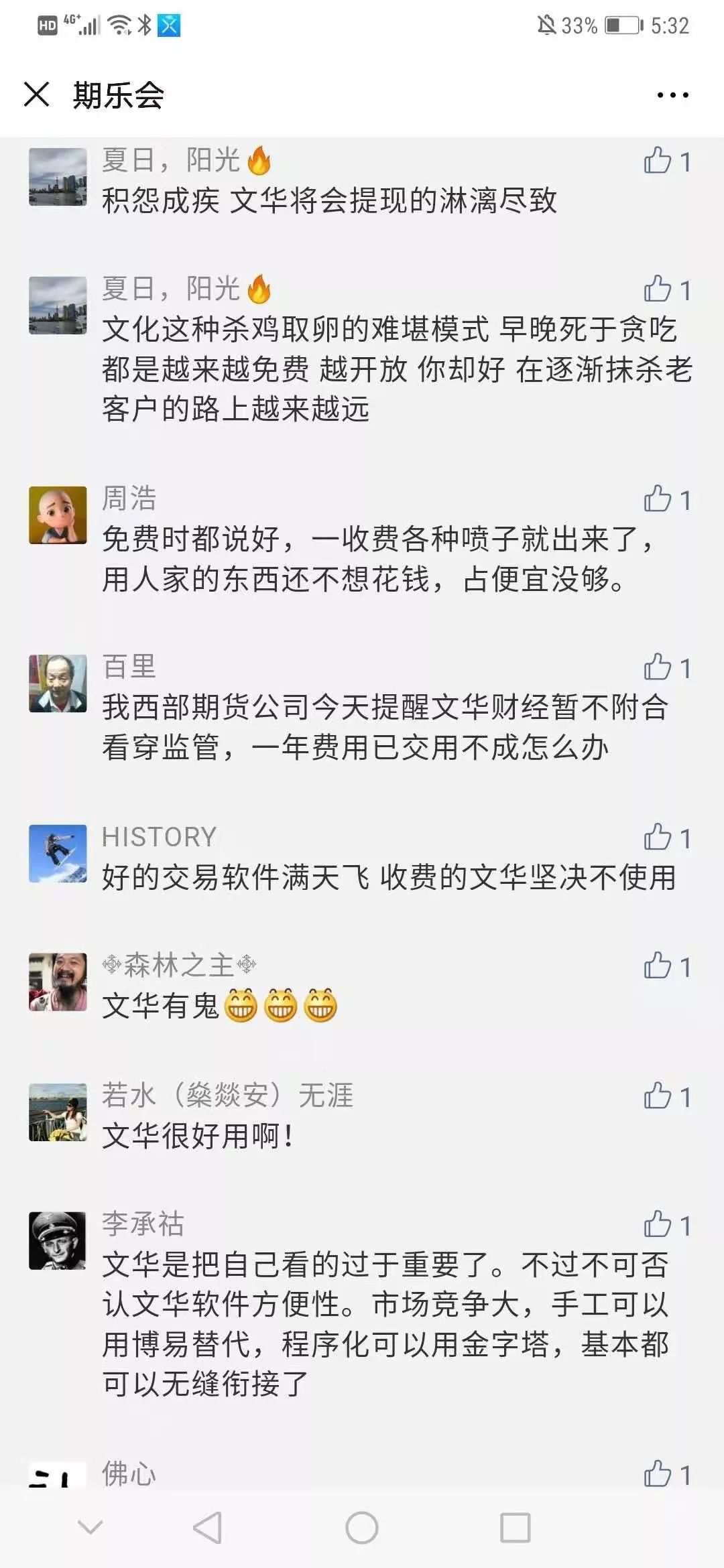Like 若水's comment 文华很好用啊

658,1096
